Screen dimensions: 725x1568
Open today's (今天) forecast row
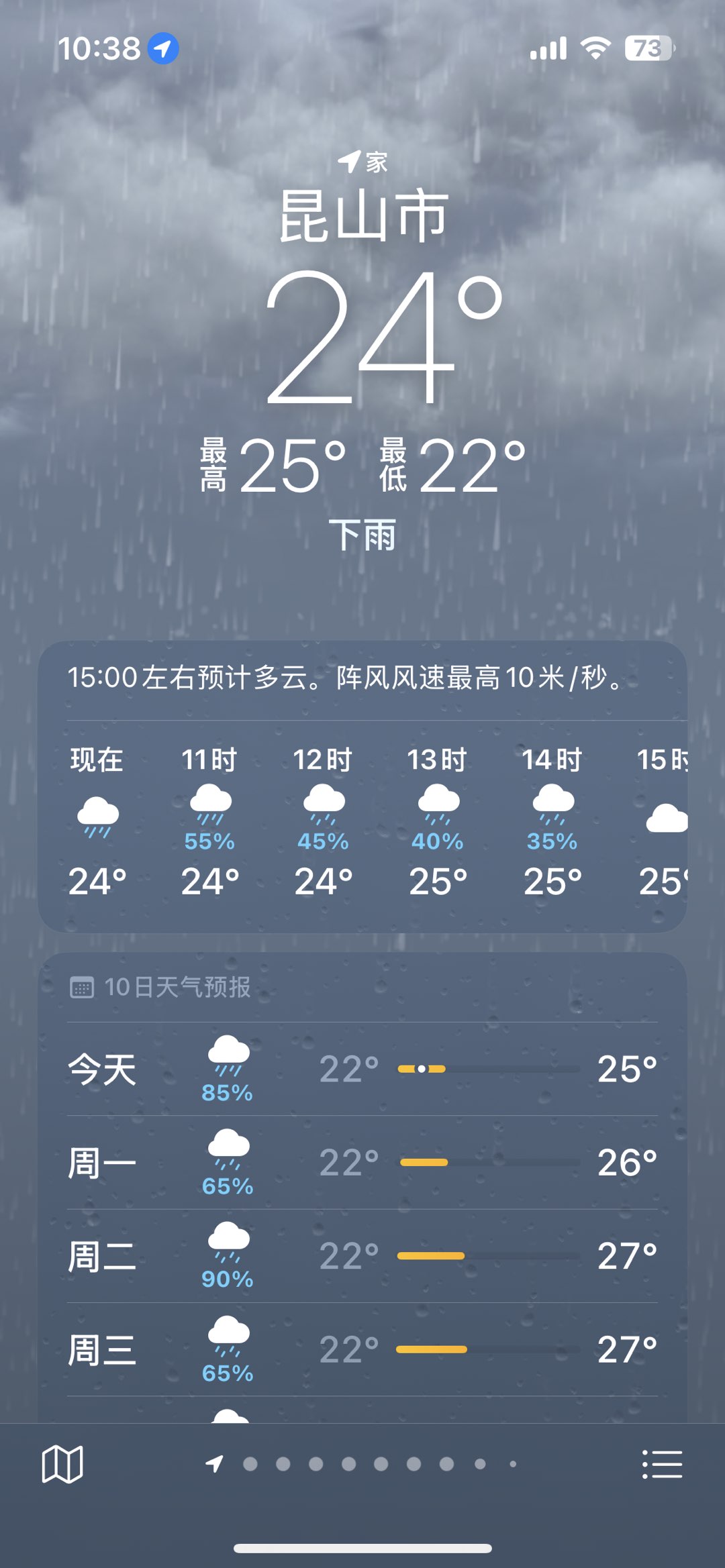[x=362, y=1069]
